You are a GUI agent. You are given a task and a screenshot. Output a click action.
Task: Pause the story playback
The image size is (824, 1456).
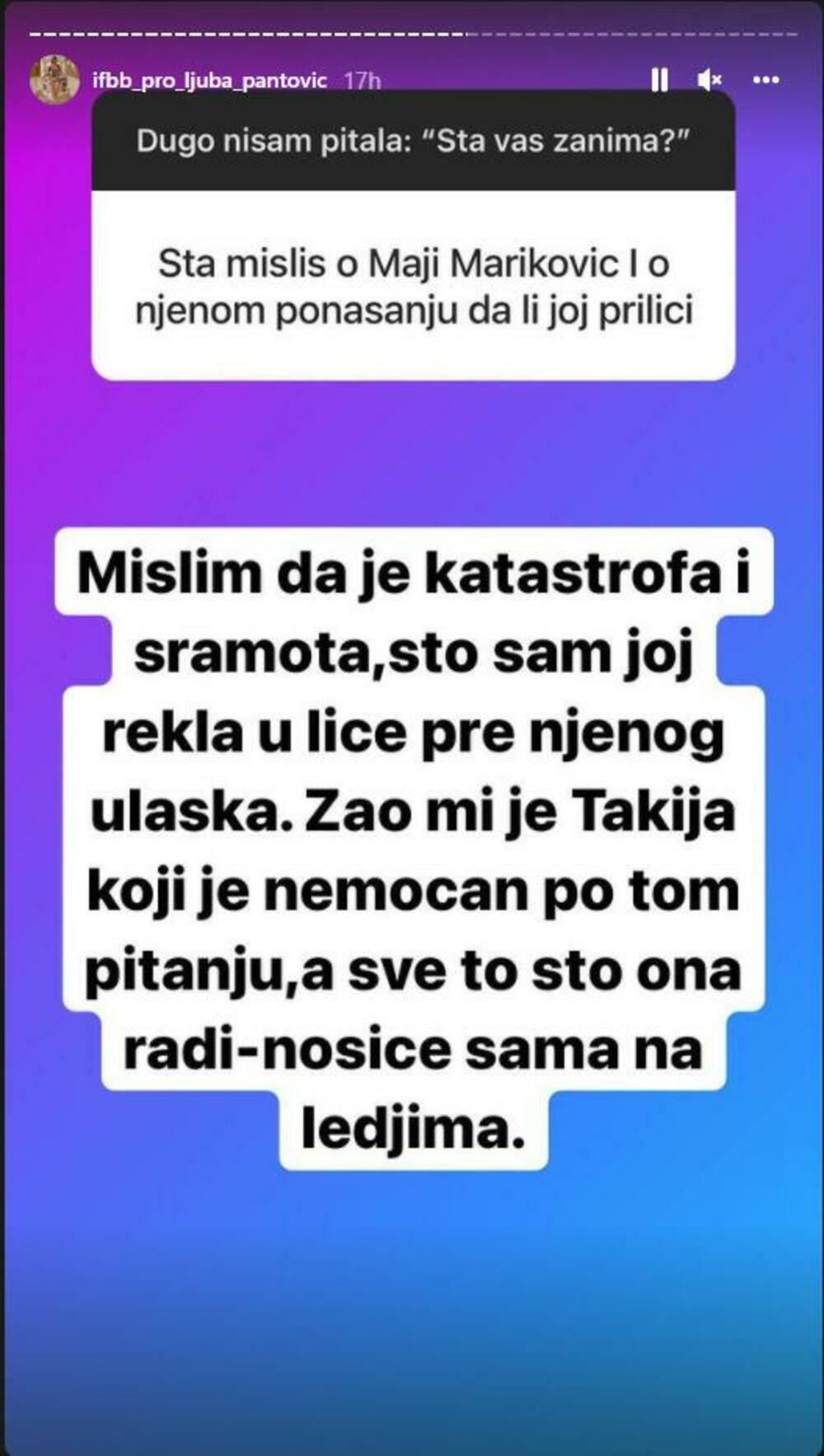tap(659, 80)
